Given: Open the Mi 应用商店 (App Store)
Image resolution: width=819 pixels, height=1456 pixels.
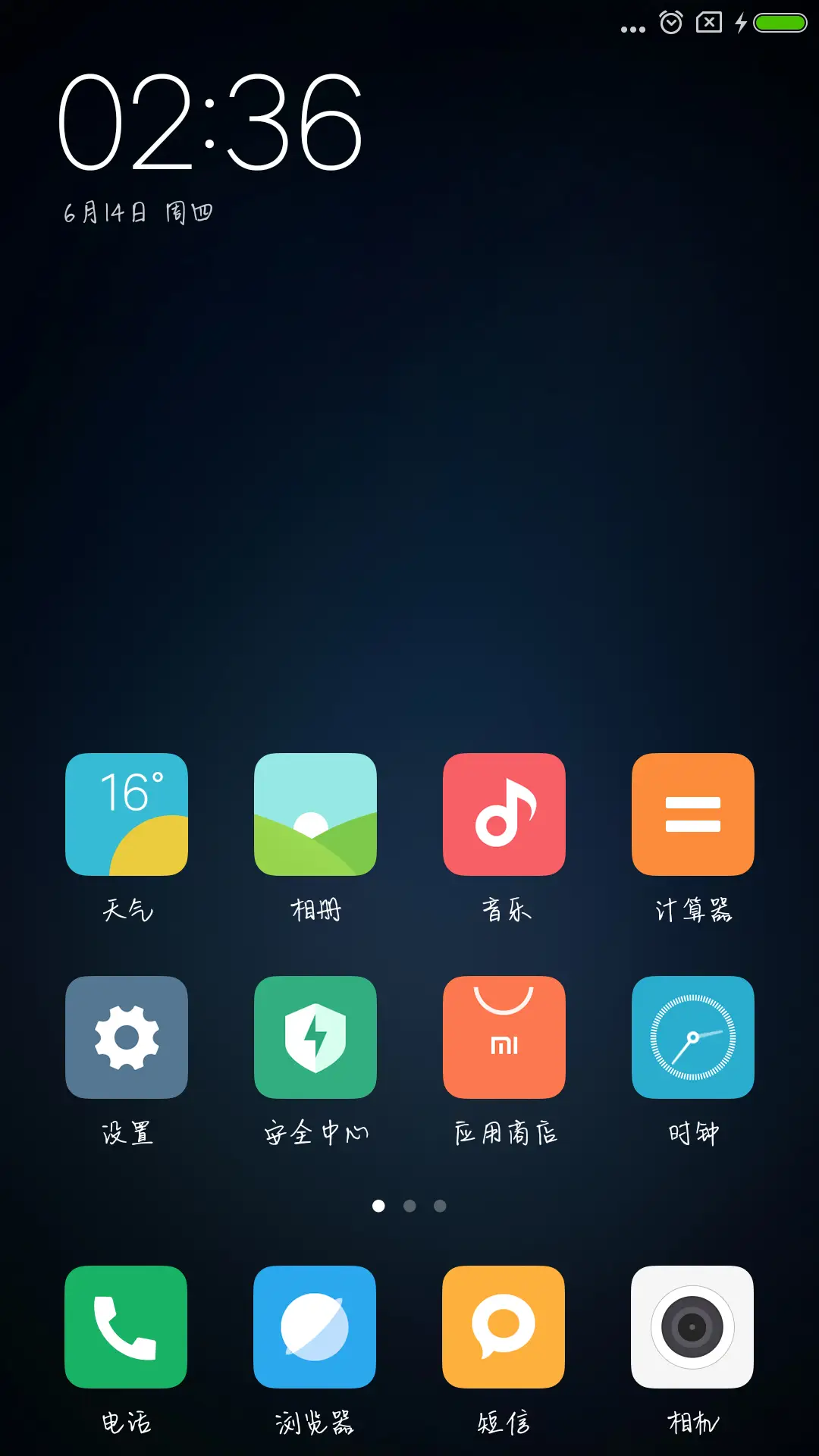Looking at the screenshot, I should point(504,1037).
